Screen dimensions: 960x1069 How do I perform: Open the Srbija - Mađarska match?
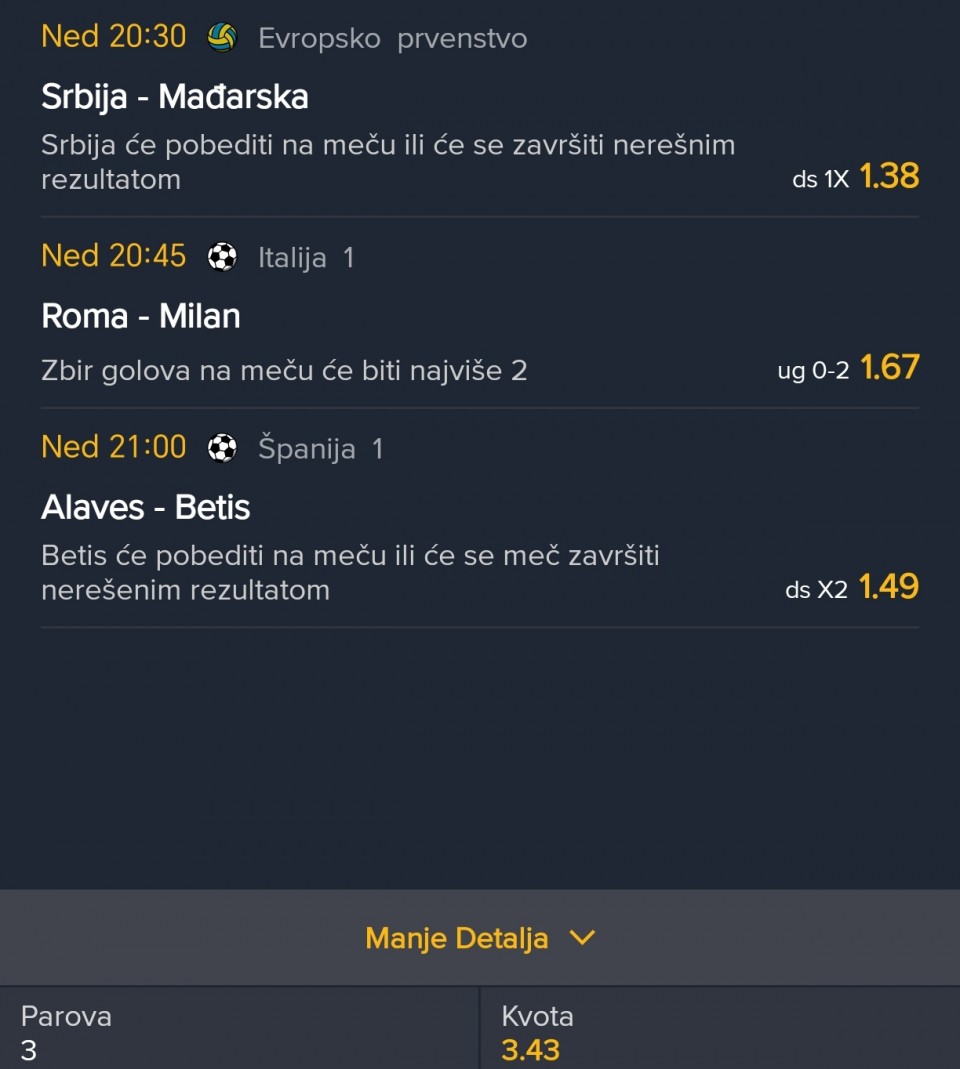click(x=175, y=97)
